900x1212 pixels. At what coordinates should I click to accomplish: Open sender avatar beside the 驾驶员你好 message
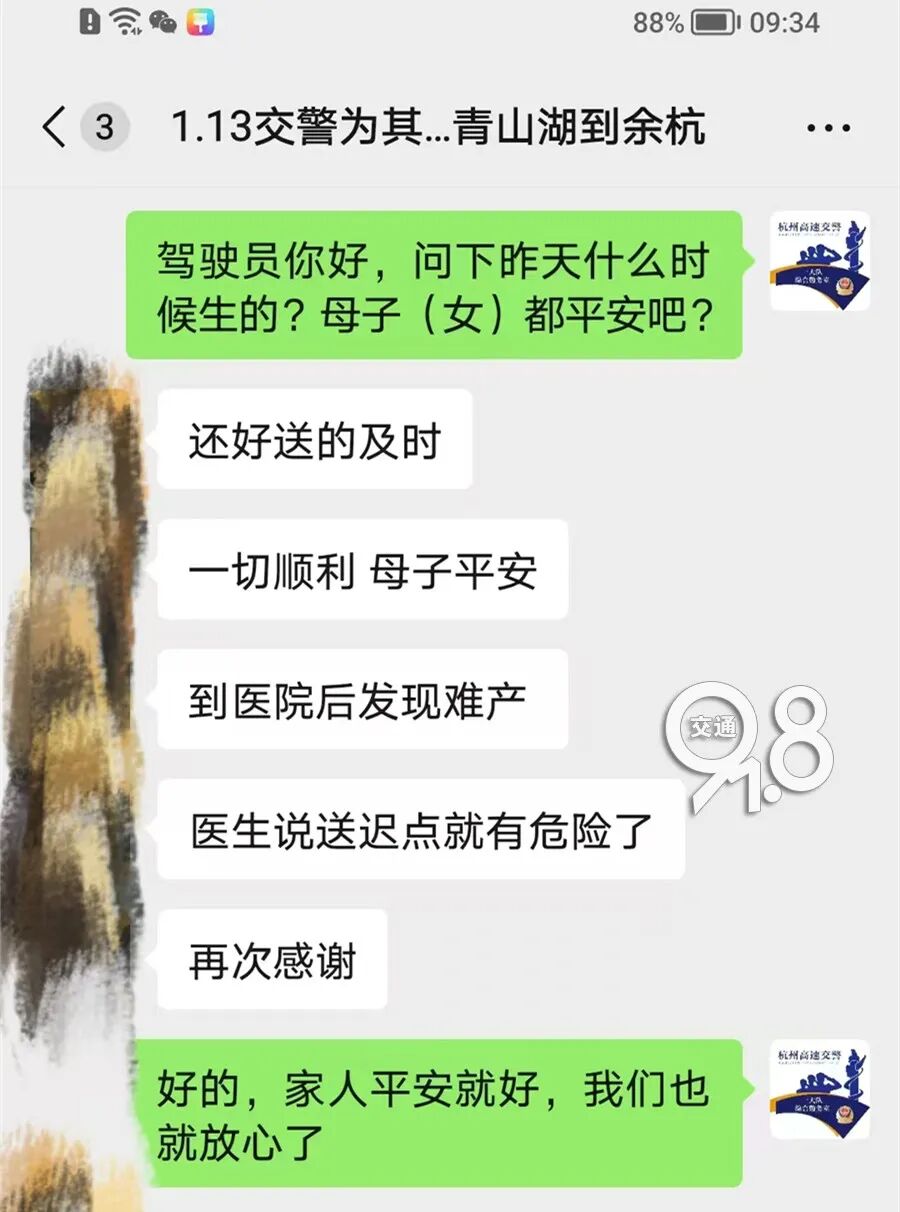819,261
